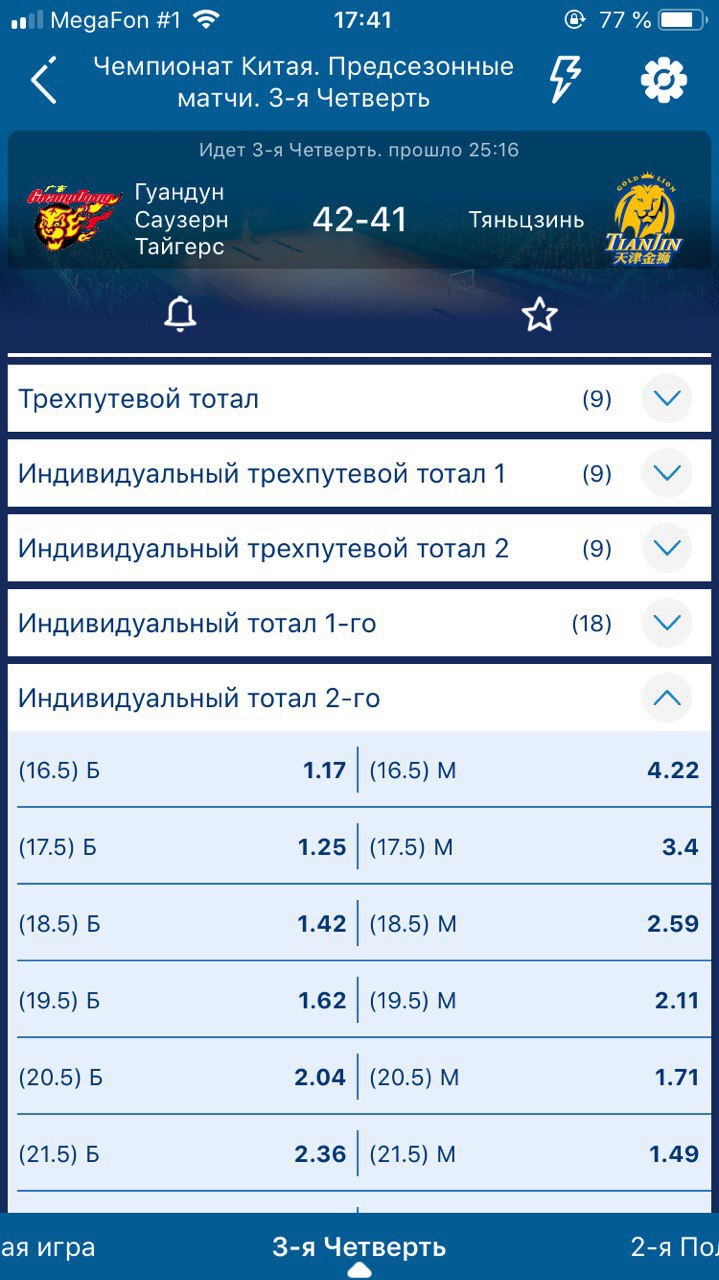This screenshot has width=719, height=1280.
Task: Choose the (19.5) Б bet at 1.62
Action: [183, 1000]
